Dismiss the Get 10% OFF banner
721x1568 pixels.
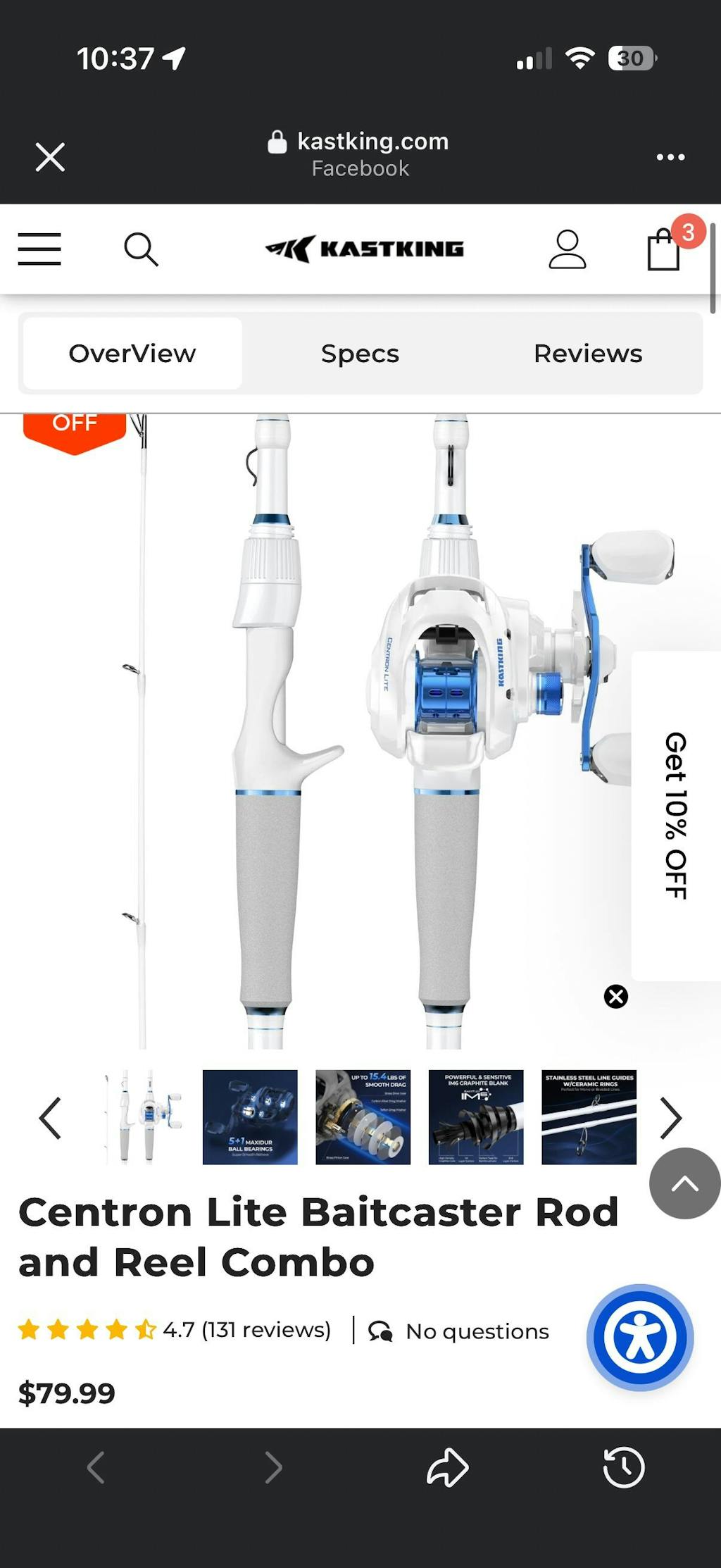616,996
